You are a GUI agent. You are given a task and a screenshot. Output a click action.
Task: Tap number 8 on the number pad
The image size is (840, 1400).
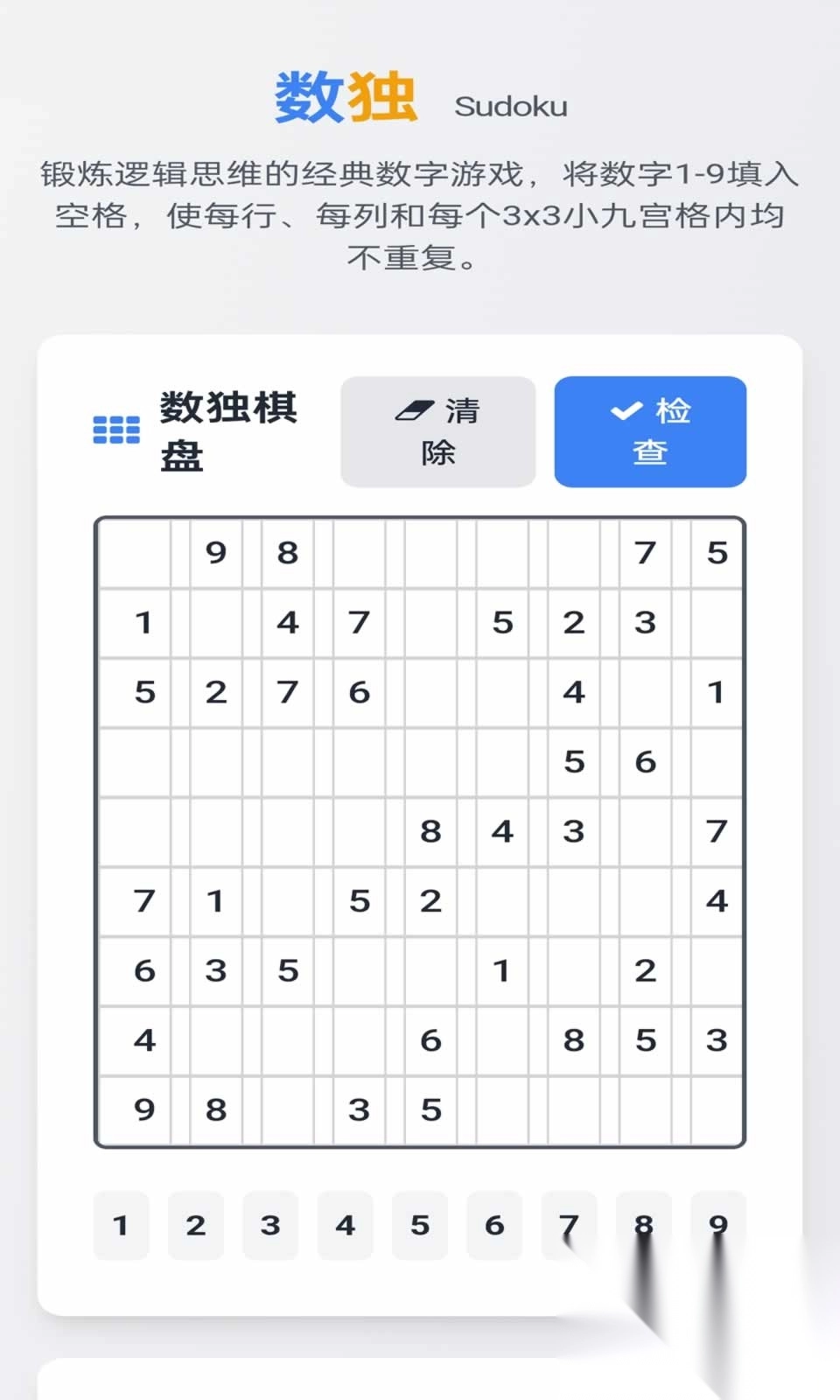point(644,1224)
